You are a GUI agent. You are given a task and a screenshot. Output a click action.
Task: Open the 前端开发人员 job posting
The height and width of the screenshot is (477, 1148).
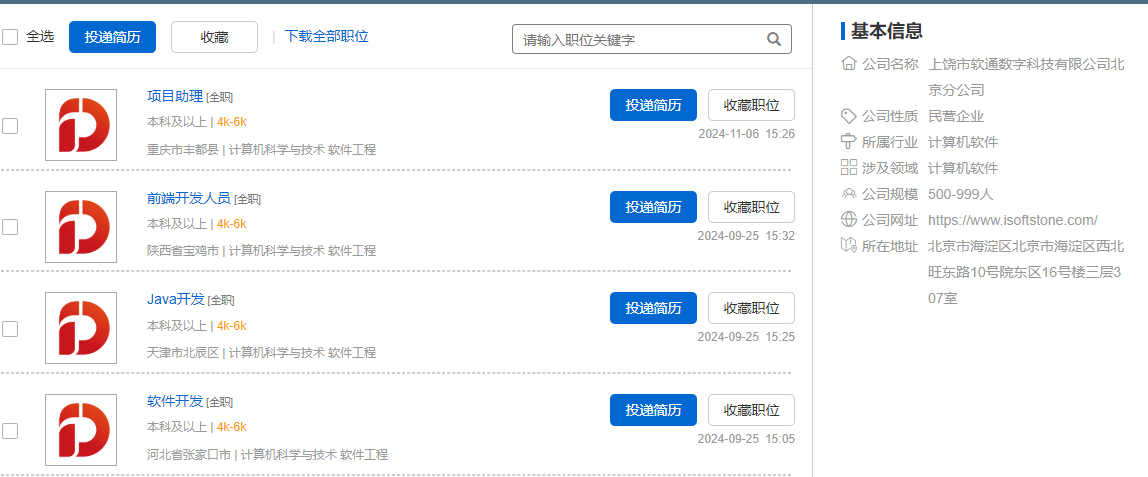point(189,198)
